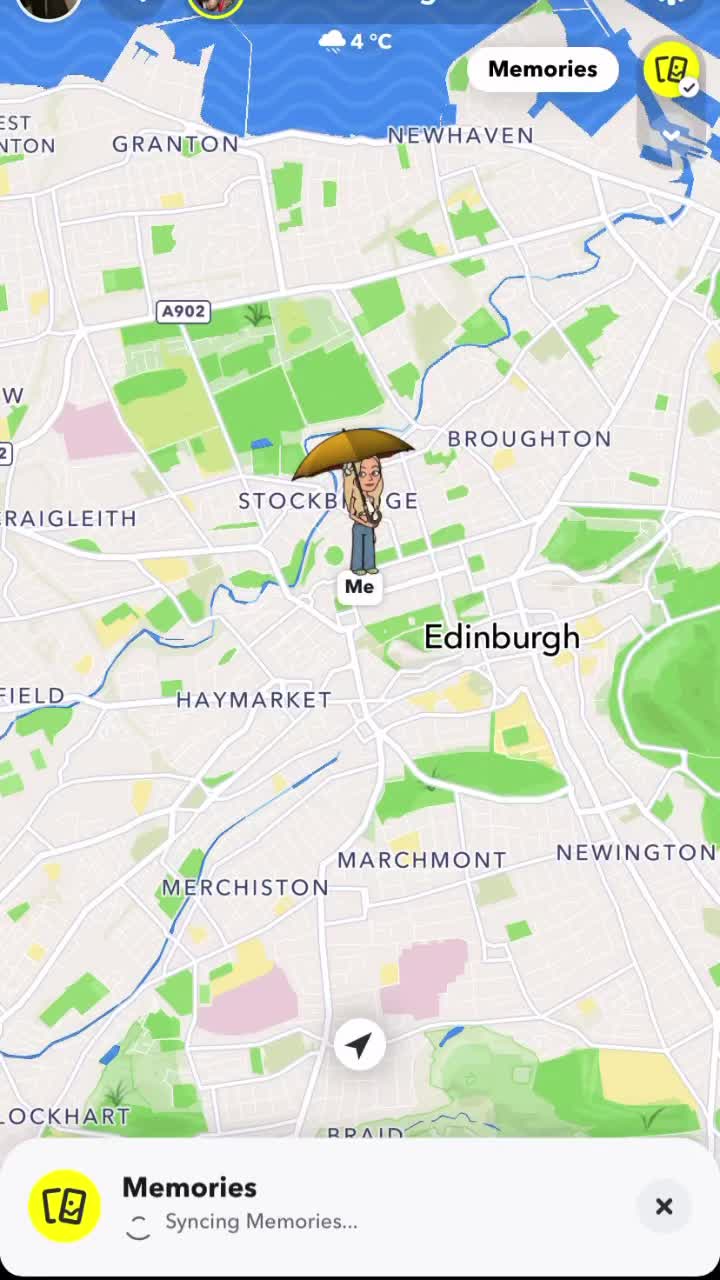
Task: Expand the map layers chevron
Action: (671, 134)
